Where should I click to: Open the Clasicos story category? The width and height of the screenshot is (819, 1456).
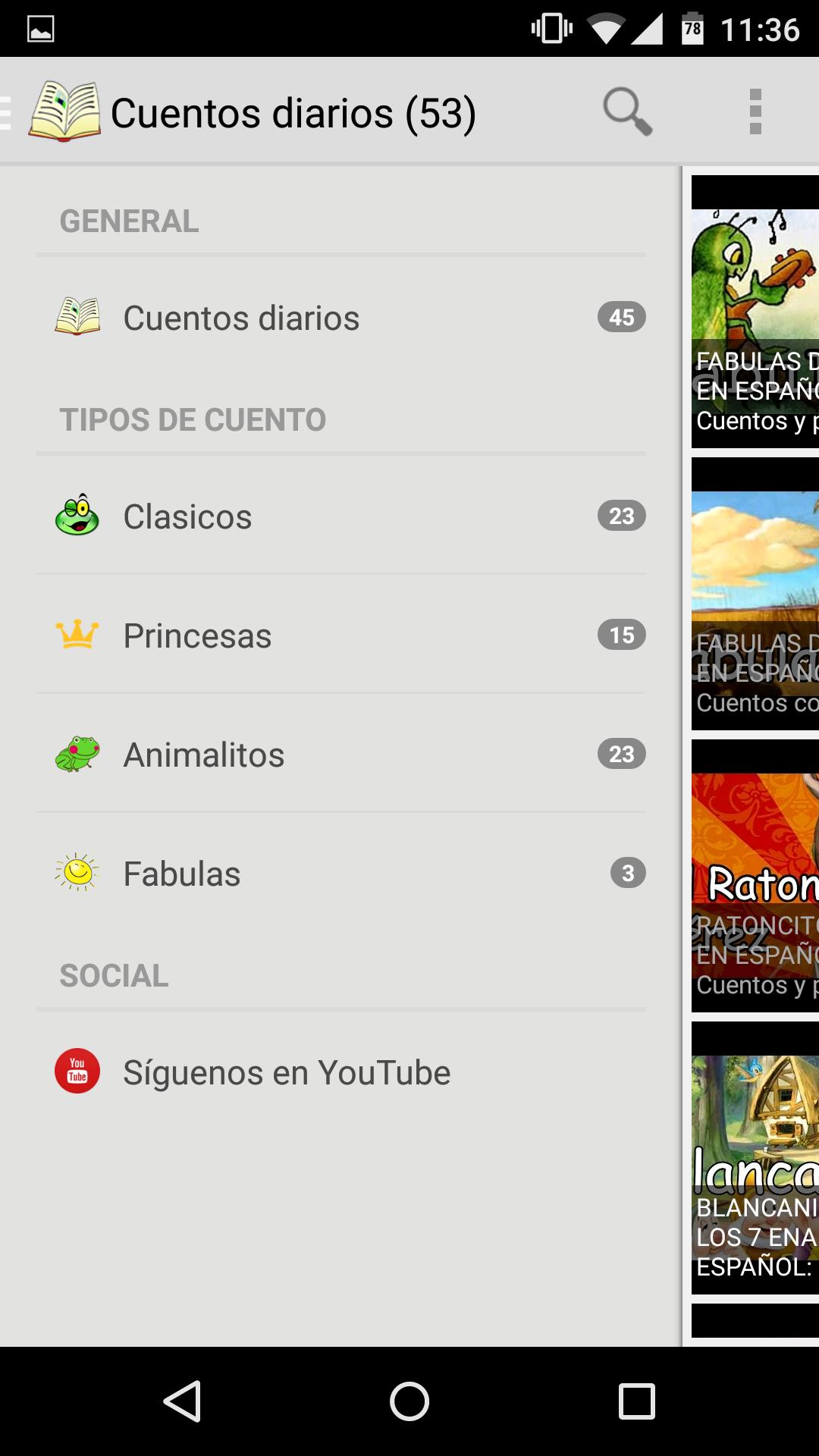tap(188, 516)
